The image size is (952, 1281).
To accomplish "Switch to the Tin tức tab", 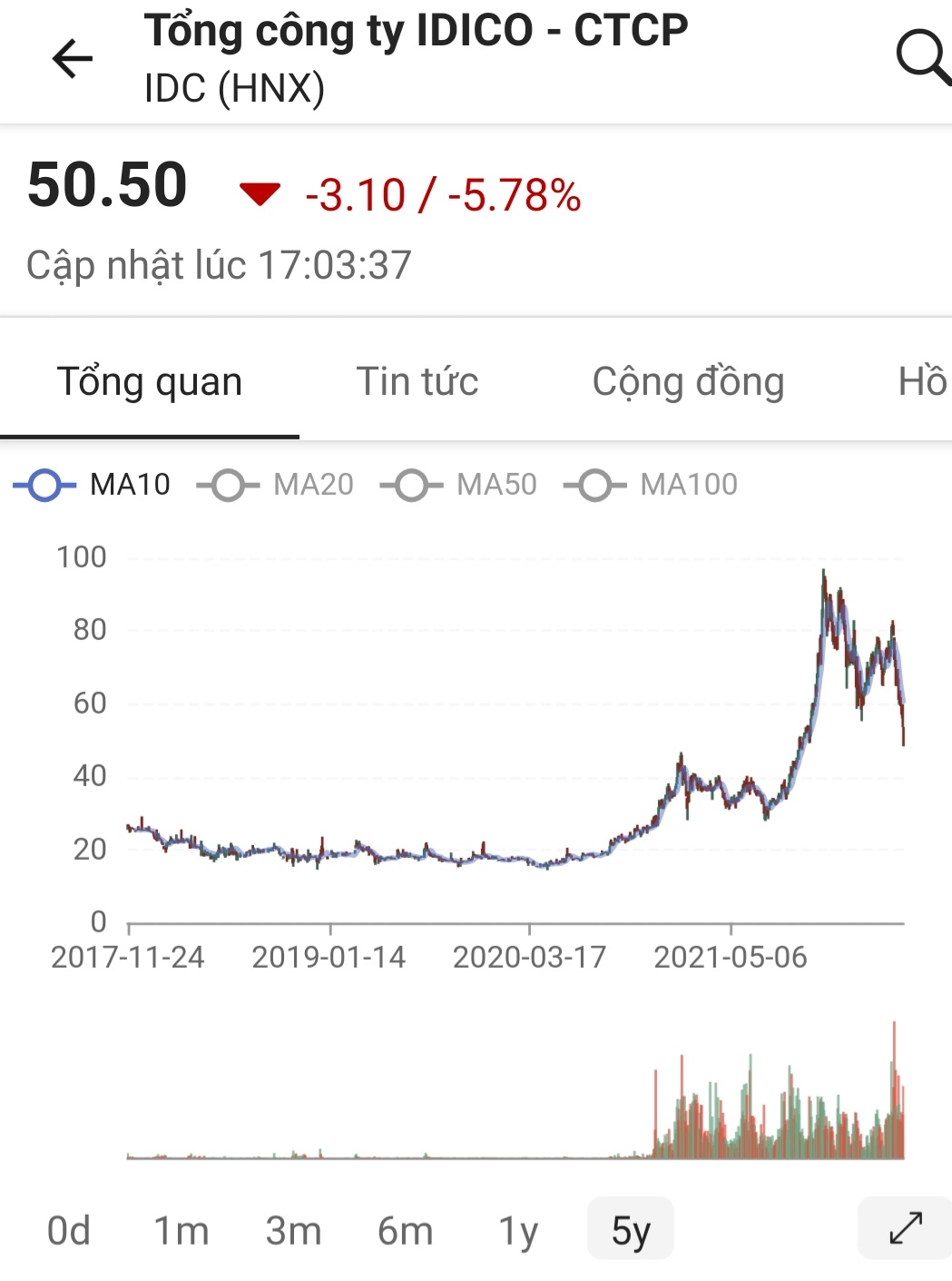I will (417, 381).
